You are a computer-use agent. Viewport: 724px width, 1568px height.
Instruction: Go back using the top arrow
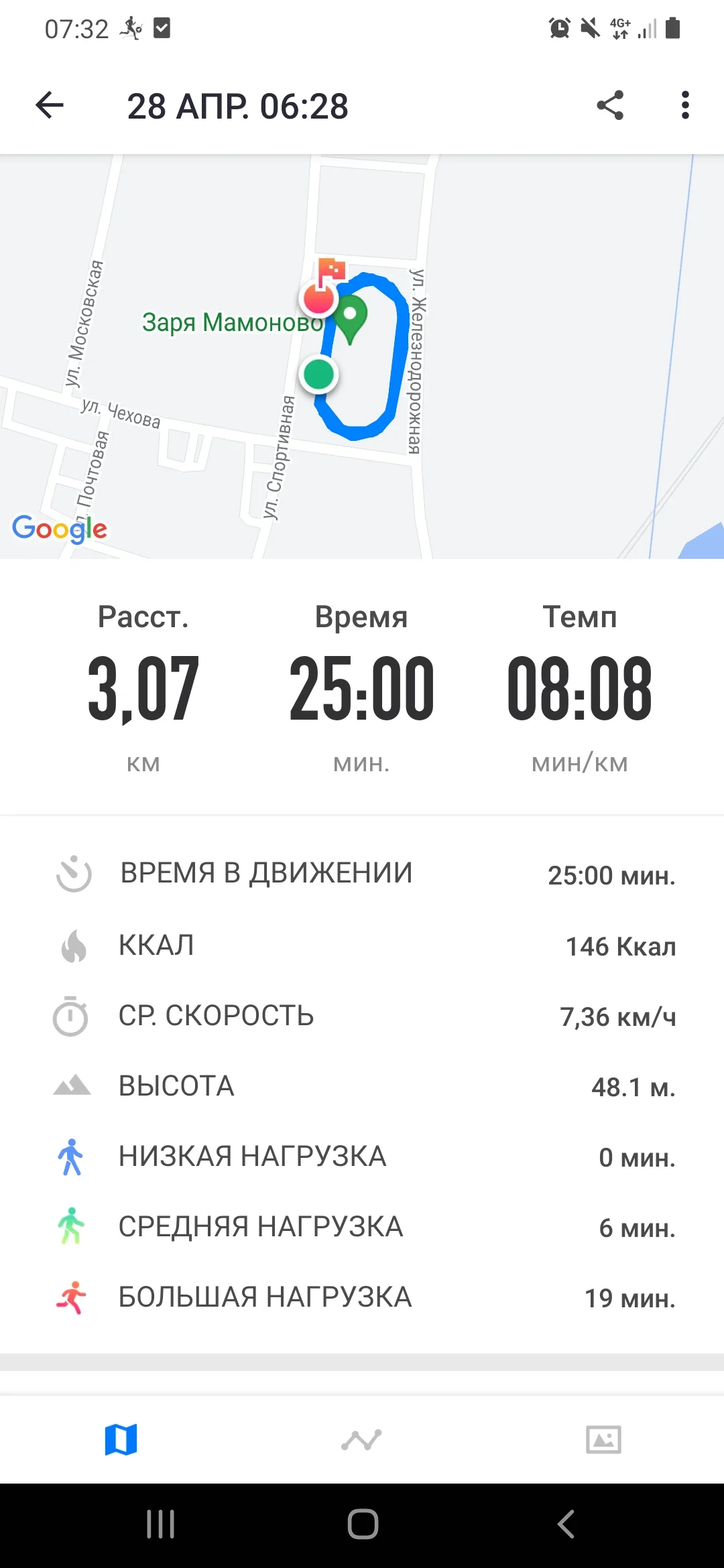coord(50,105)
